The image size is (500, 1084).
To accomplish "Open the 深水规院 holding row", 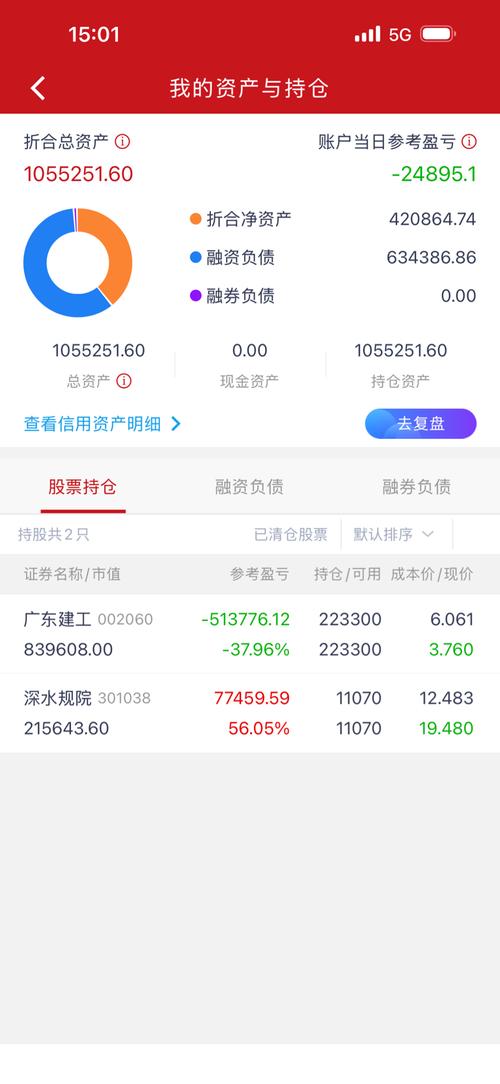I will pos(250,713).
